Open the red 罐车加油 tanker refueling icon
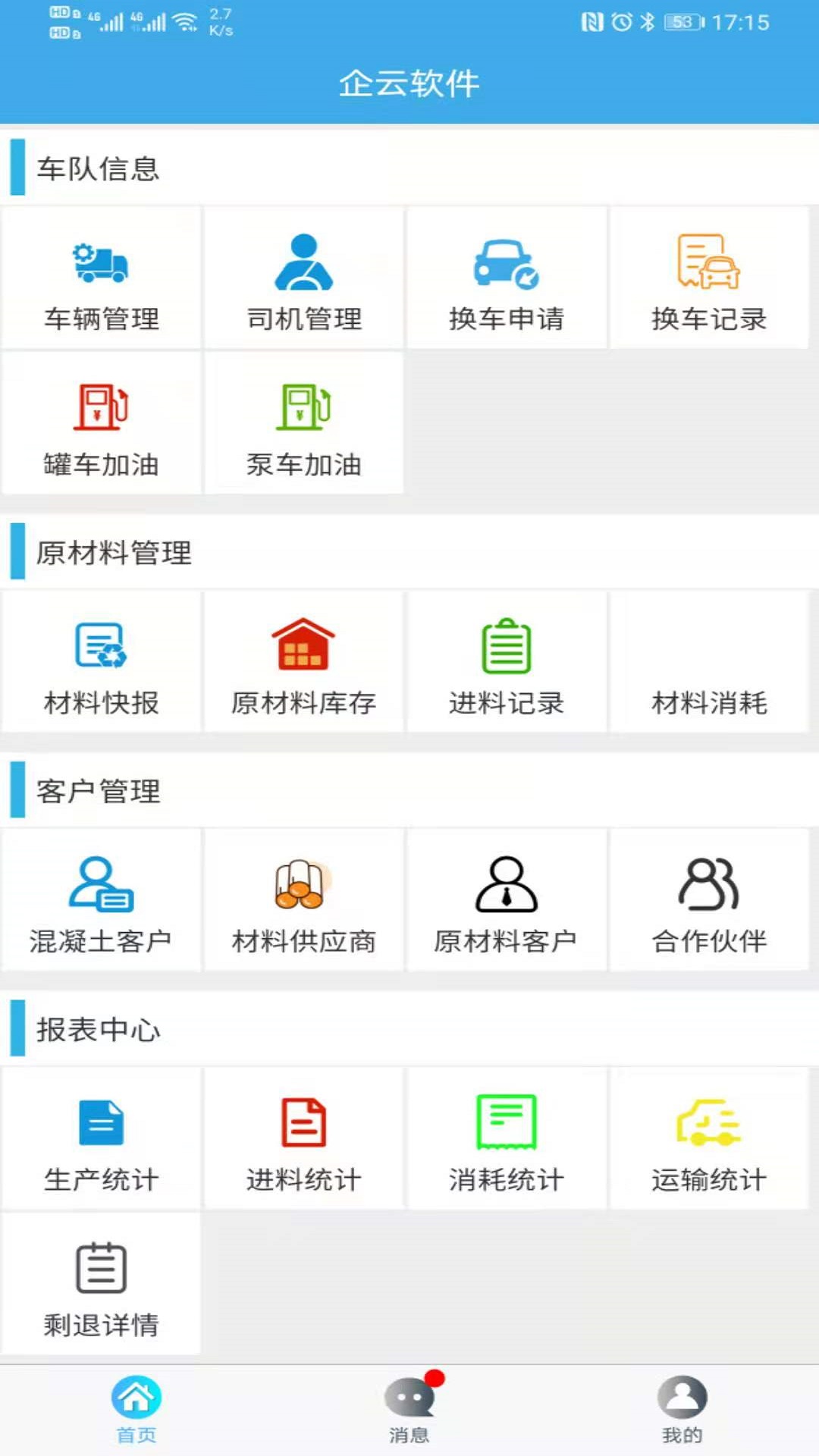Screen dimensions: 819x1456 (101, 423)
